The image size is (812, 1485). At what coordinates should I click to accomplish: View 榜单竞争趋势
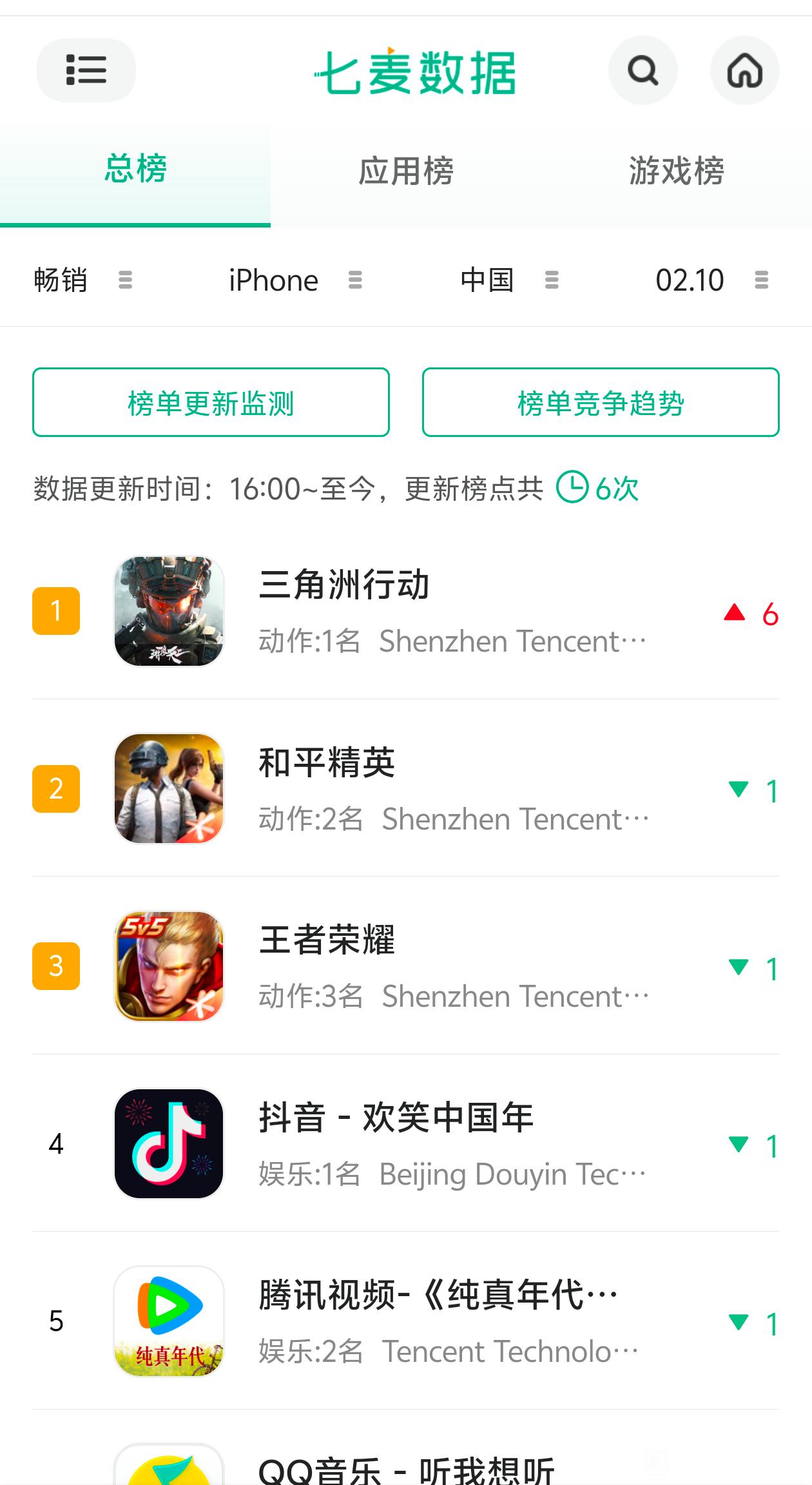601,403
